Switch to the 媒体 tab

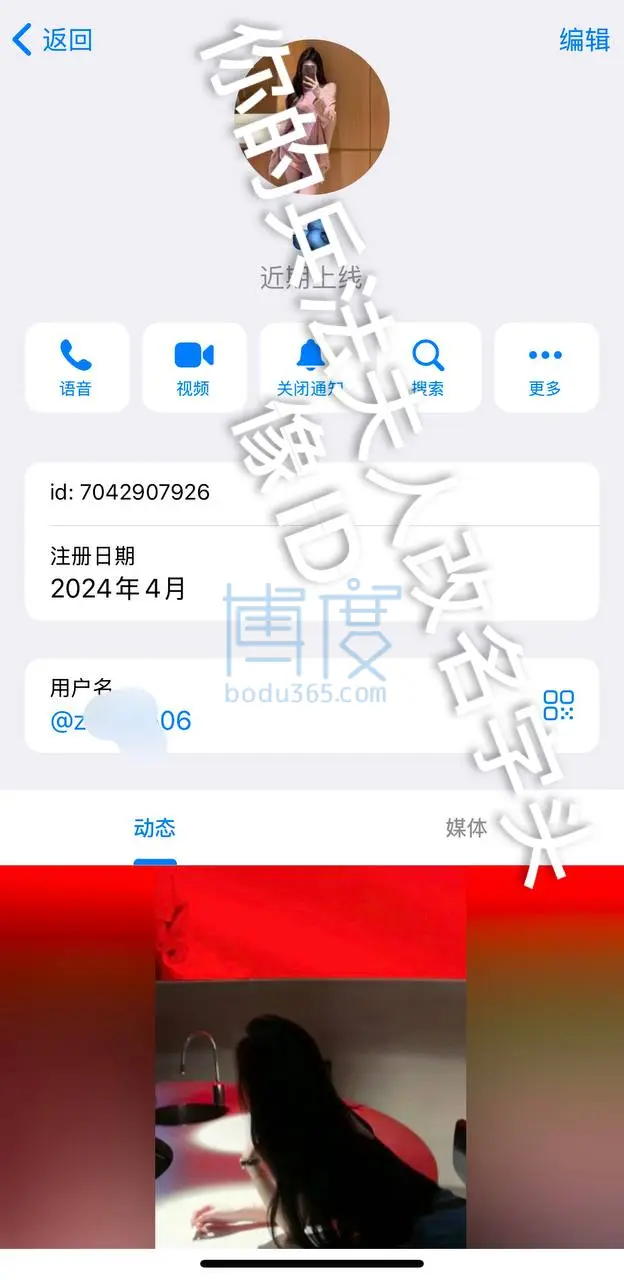tap(466, 828)
